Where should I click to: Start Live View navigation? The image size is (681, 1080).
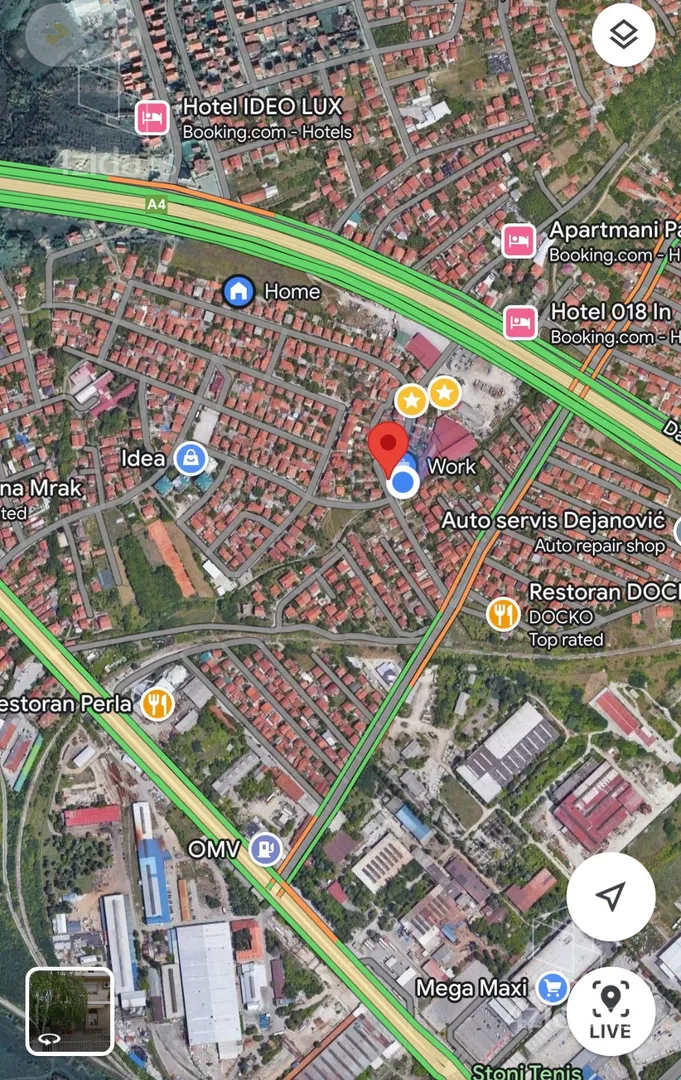(x=610, y=1011)
